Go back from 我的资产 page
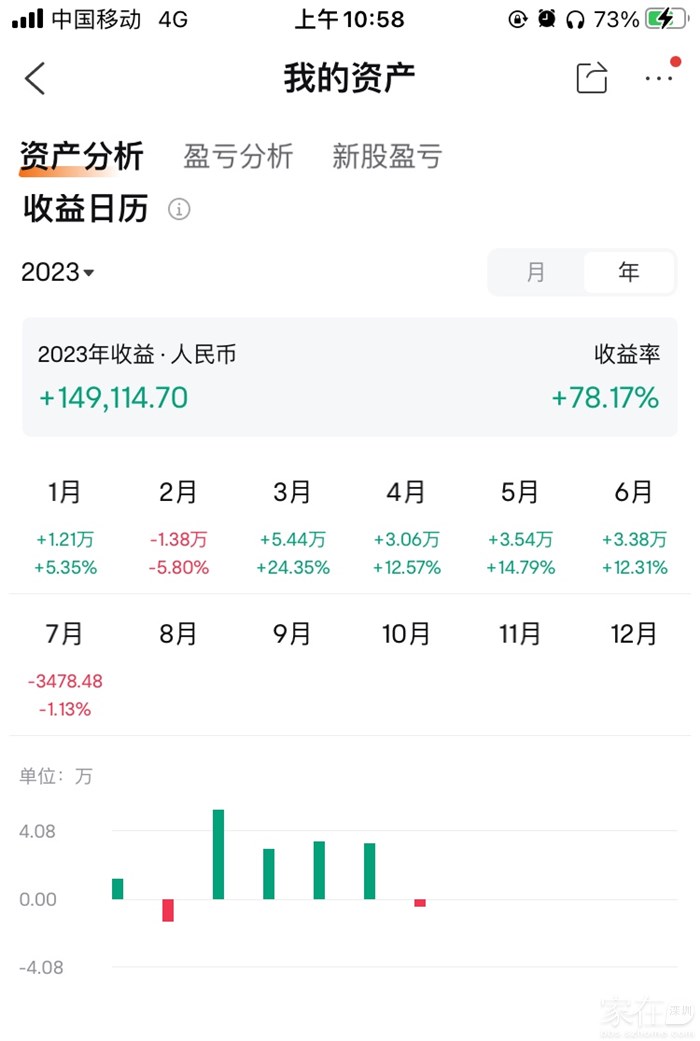The width and height of the screenshot is (700, 1041). pos(36,78)
